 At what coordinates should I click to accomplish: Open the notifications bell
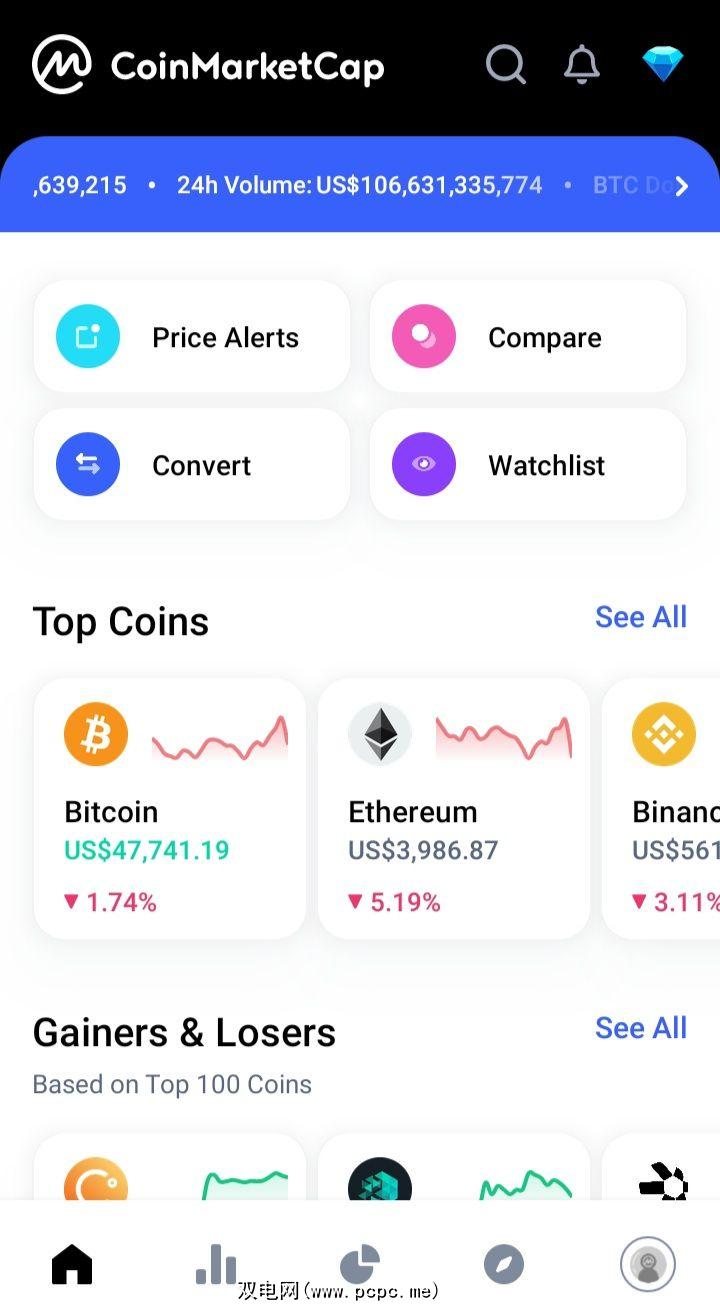(x=582, y=65)
